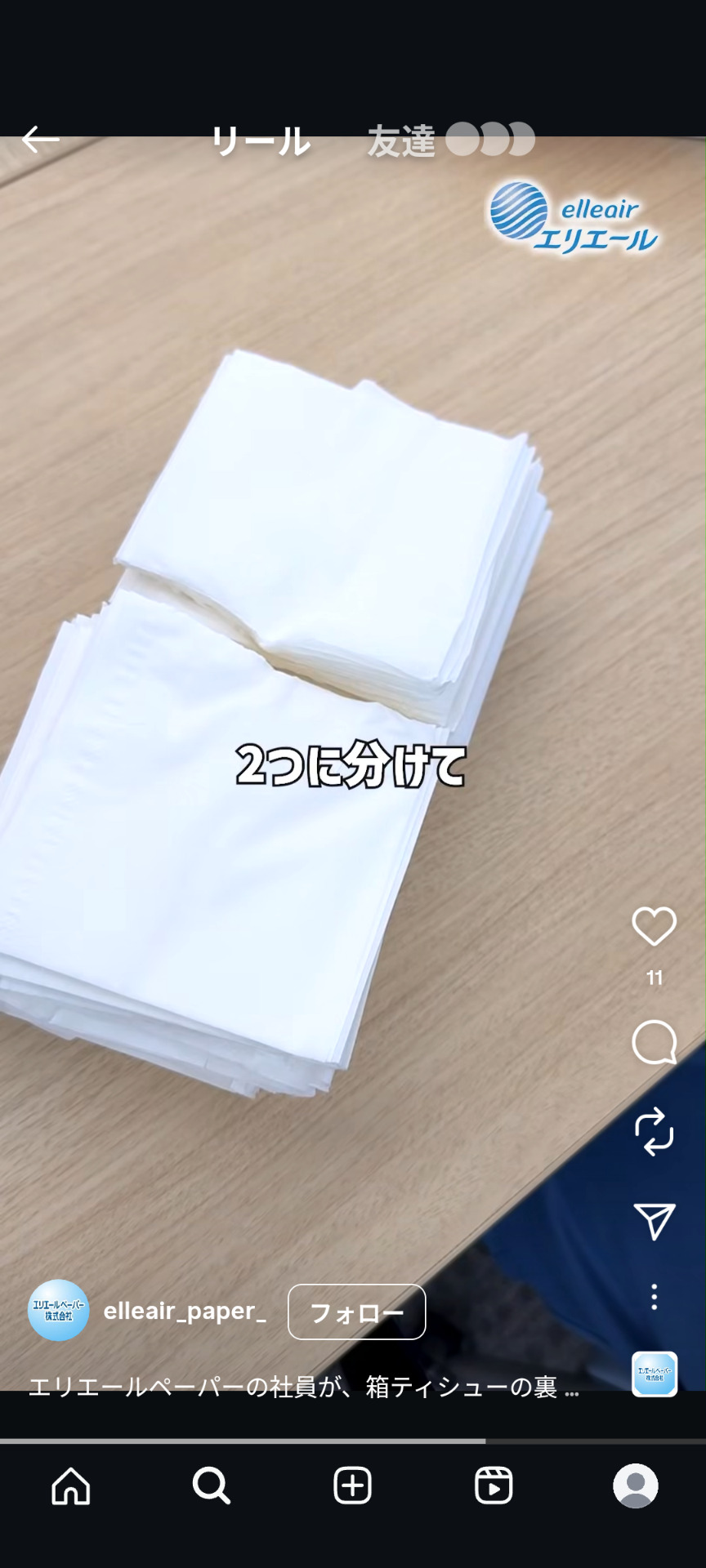
Task: Open the Reels tab in bottom bar
Action: click(x=494, y=1486)
